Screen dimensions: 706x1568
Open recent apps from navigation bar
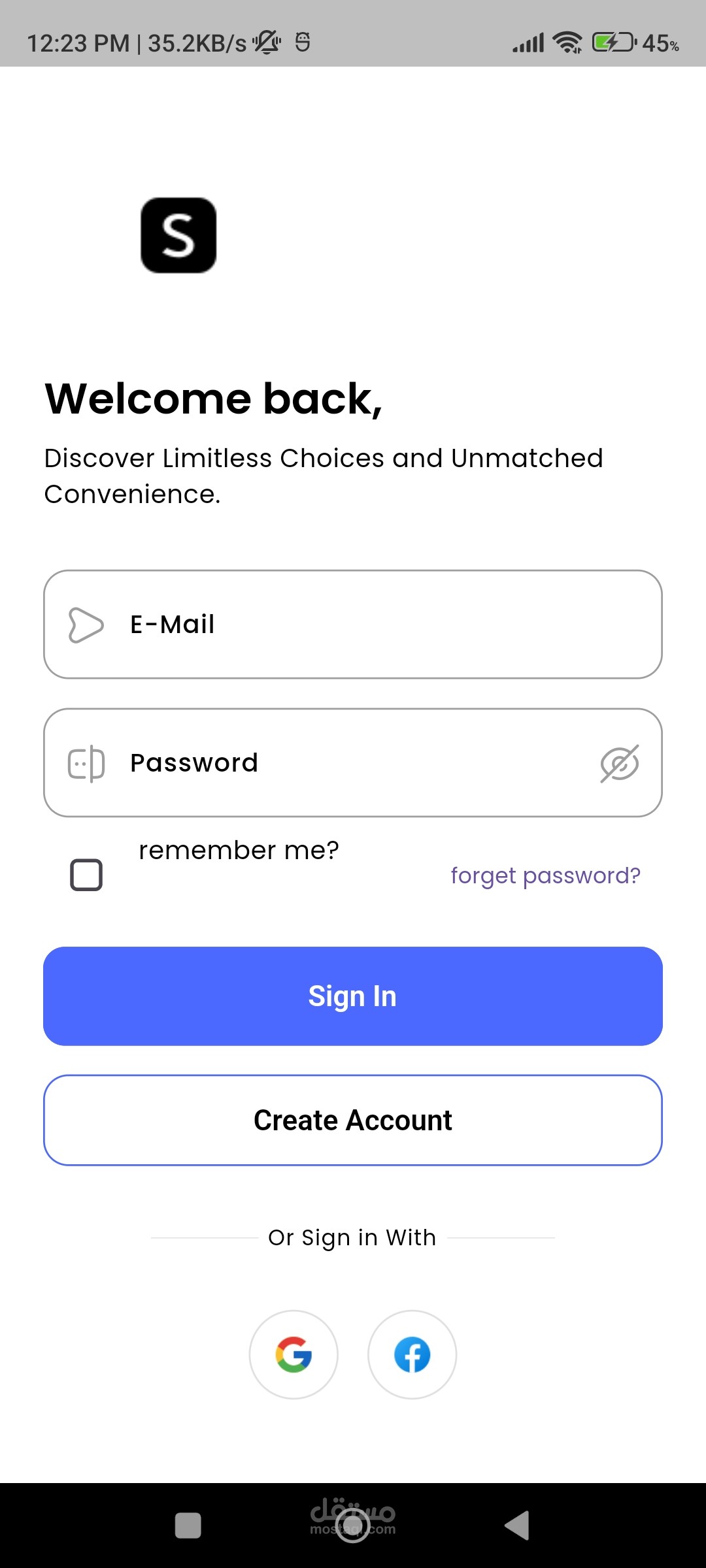pyautogui.click(x=188, y=1526)
